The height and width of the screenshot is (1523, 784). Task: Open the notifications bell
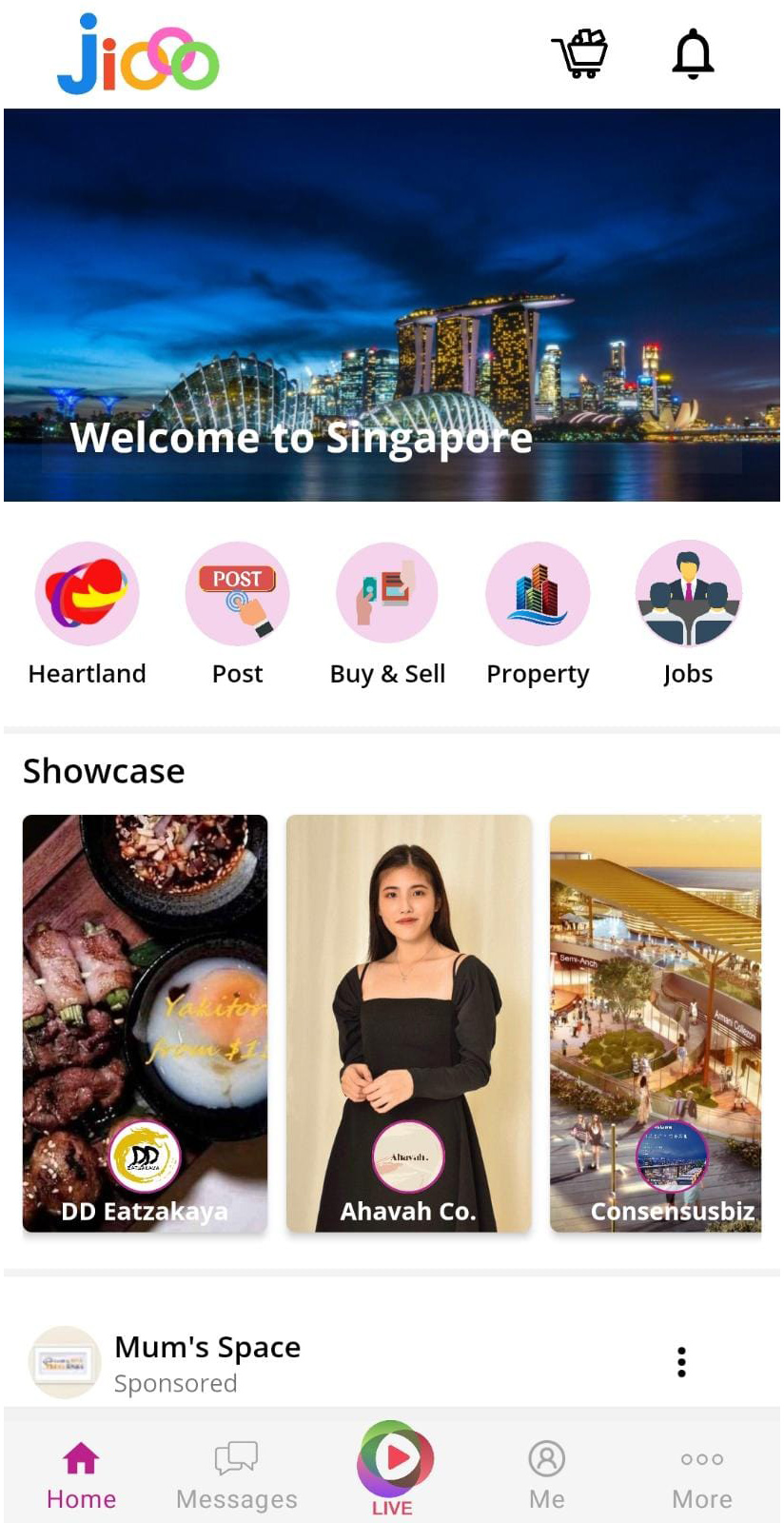pos(693,54)
